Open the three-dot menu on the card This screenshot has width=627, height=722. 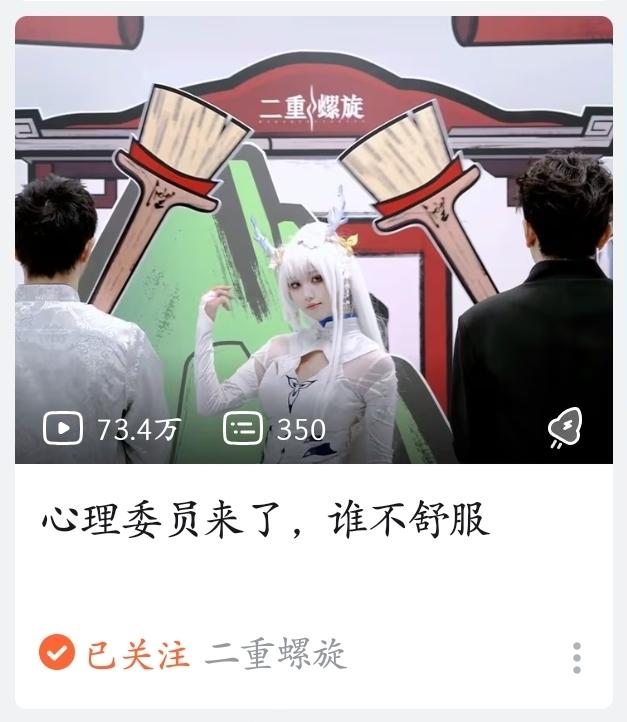(577, 657)
